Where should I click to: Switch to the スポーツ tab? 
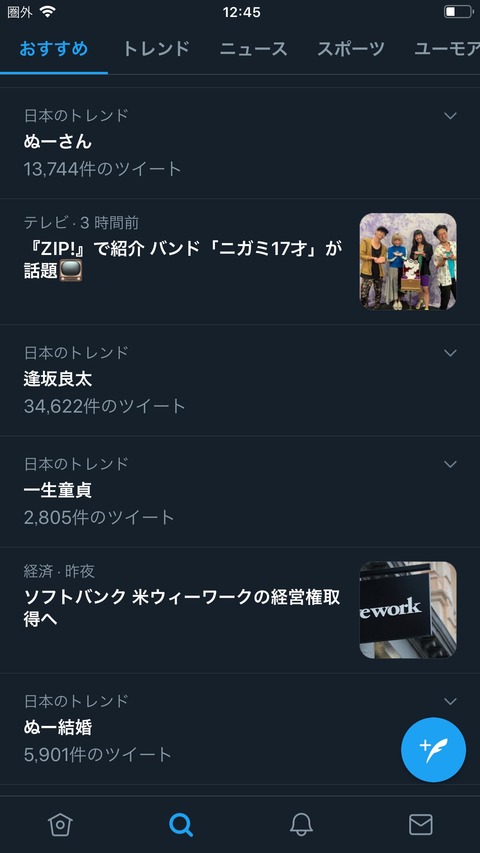pos(351,49)
